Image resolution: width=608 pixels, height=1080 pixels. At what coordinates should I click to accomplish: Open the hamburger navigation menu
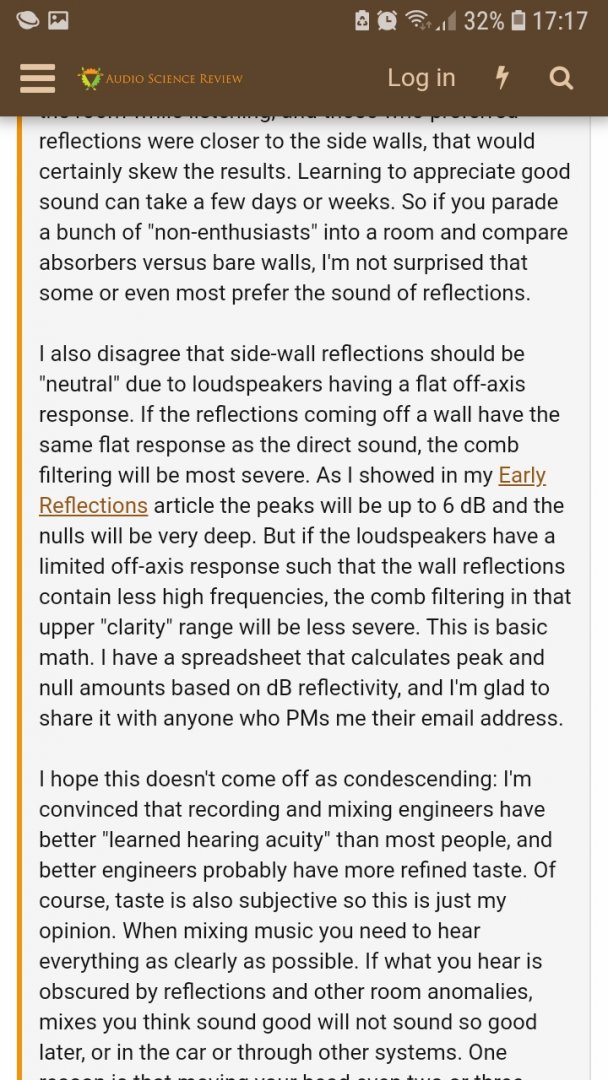pos(37,78)
